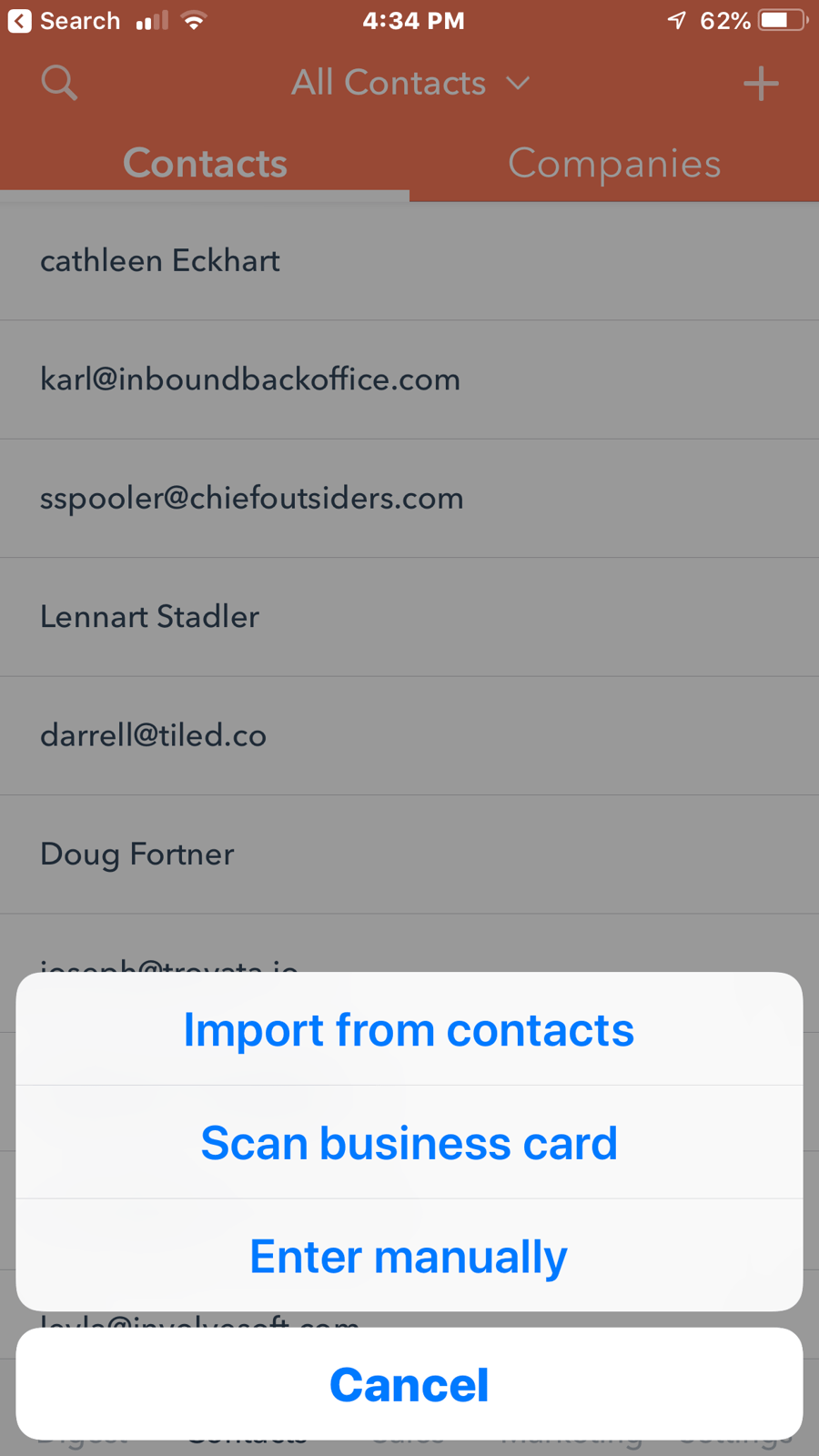Cancel the add contact sheet

click(x=409, y=1383)
